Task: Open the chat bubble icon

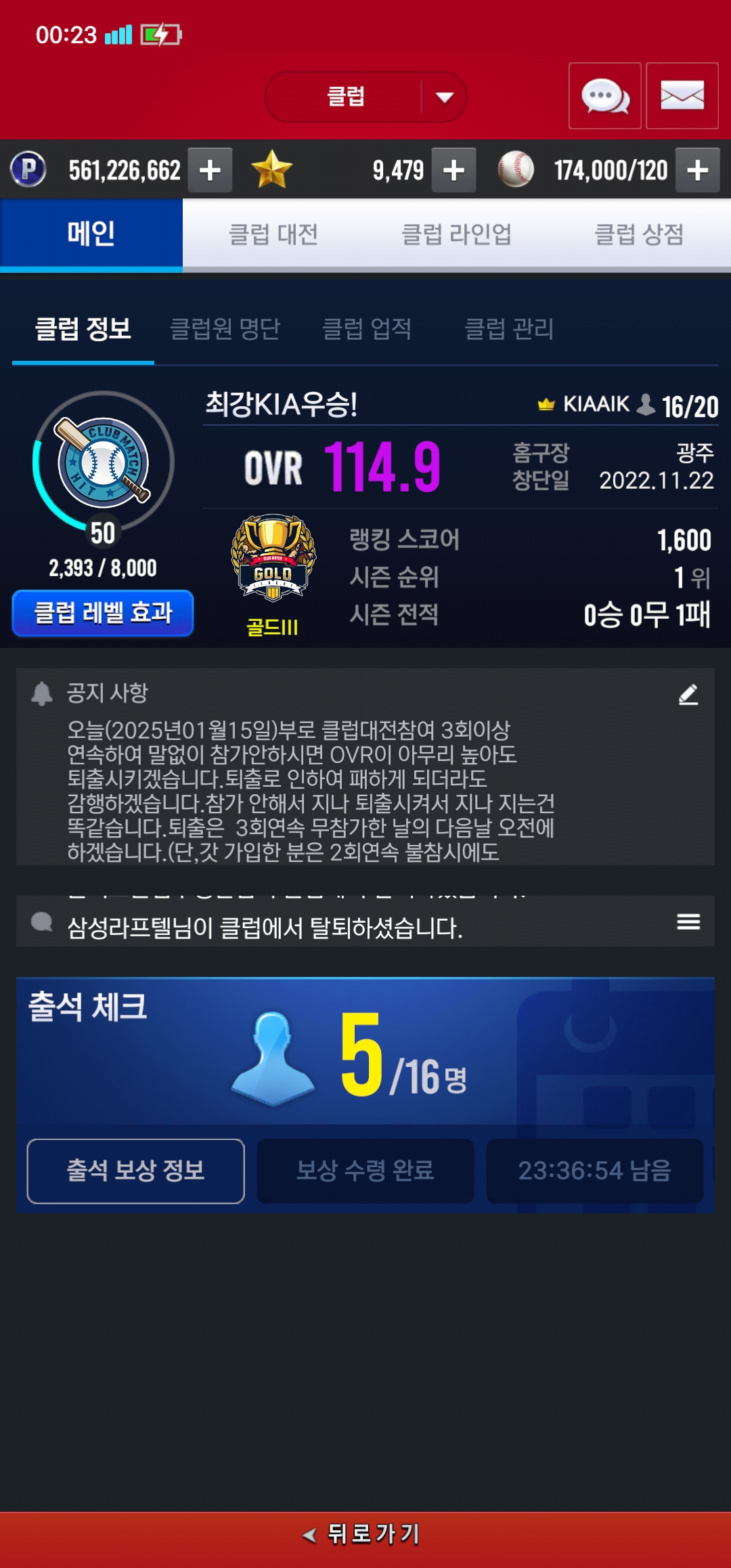Action: pos(605,95)
